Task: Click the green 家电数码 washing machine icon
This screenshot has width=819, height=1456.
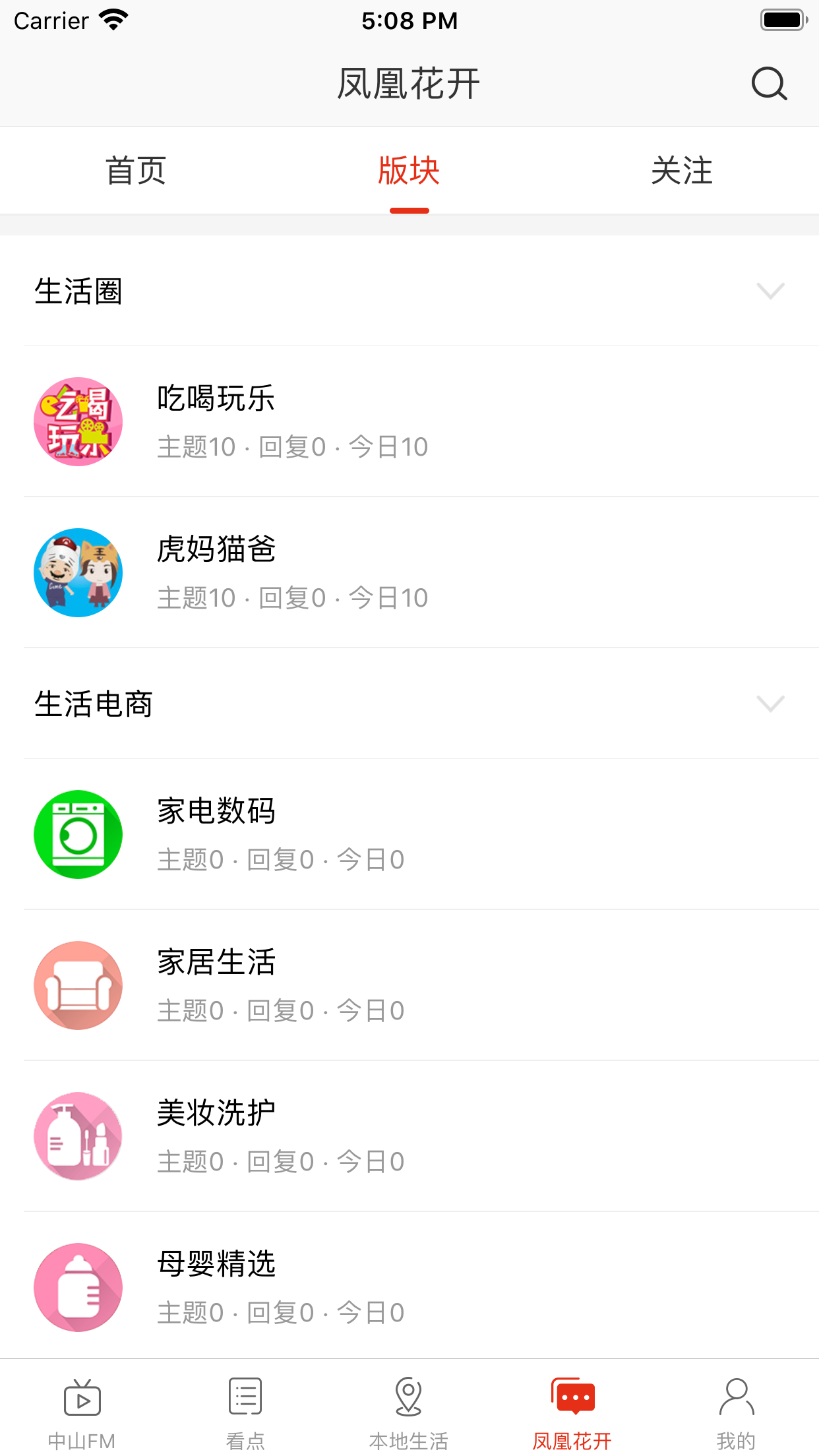Action: coord(78,834)
